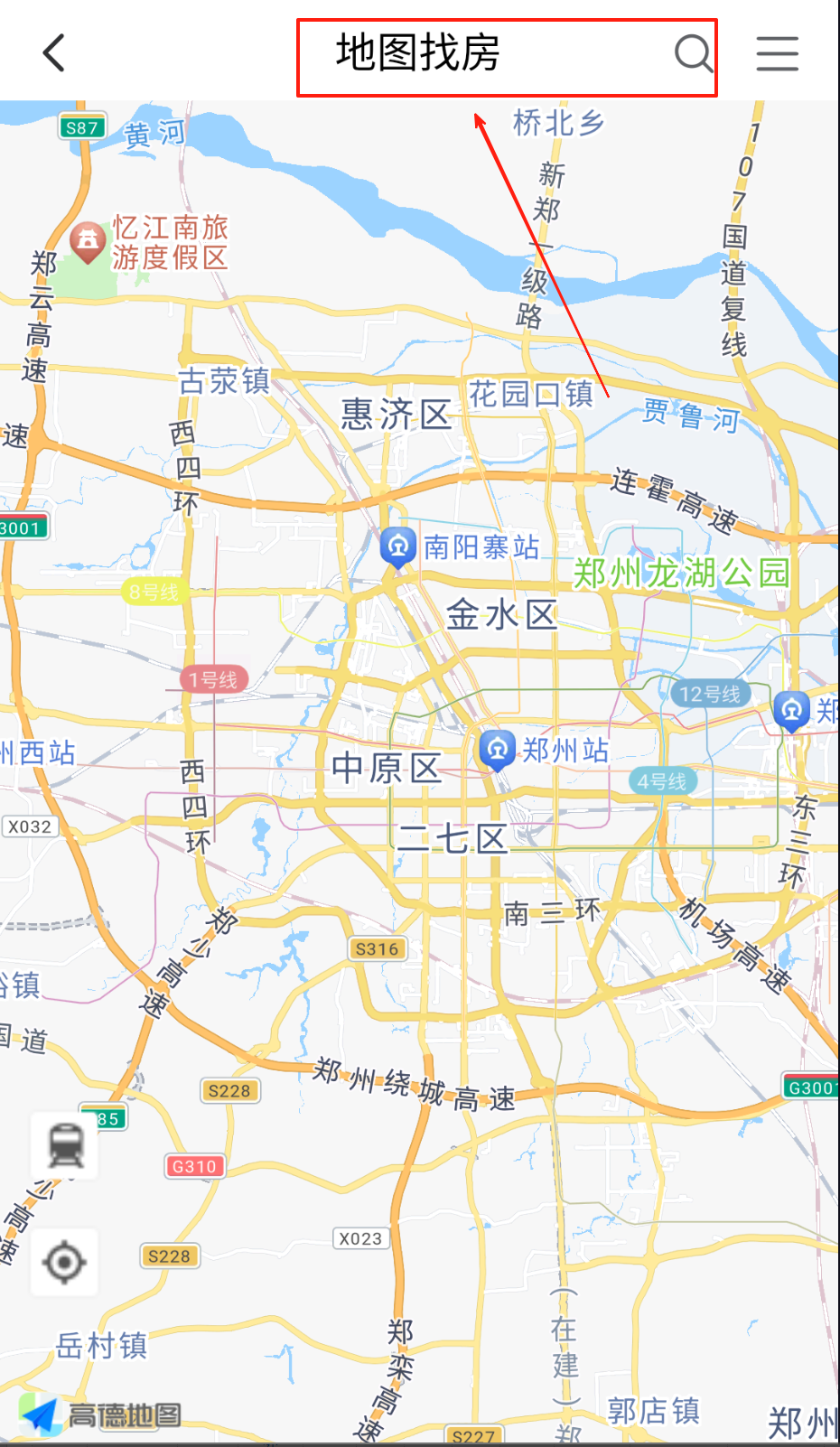
Task: Tap the 地图找房 search bar
Action: click(x=488, y=54)
